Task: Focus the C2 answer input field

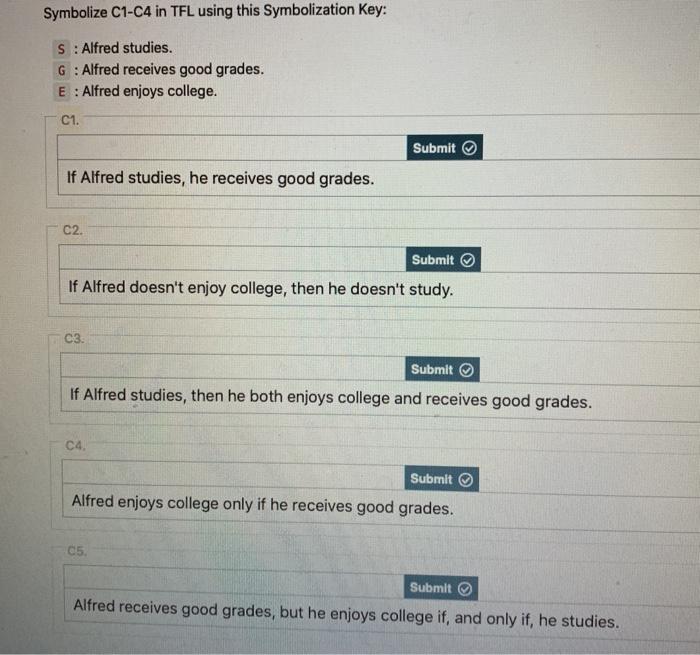Action: coord(230,260)
